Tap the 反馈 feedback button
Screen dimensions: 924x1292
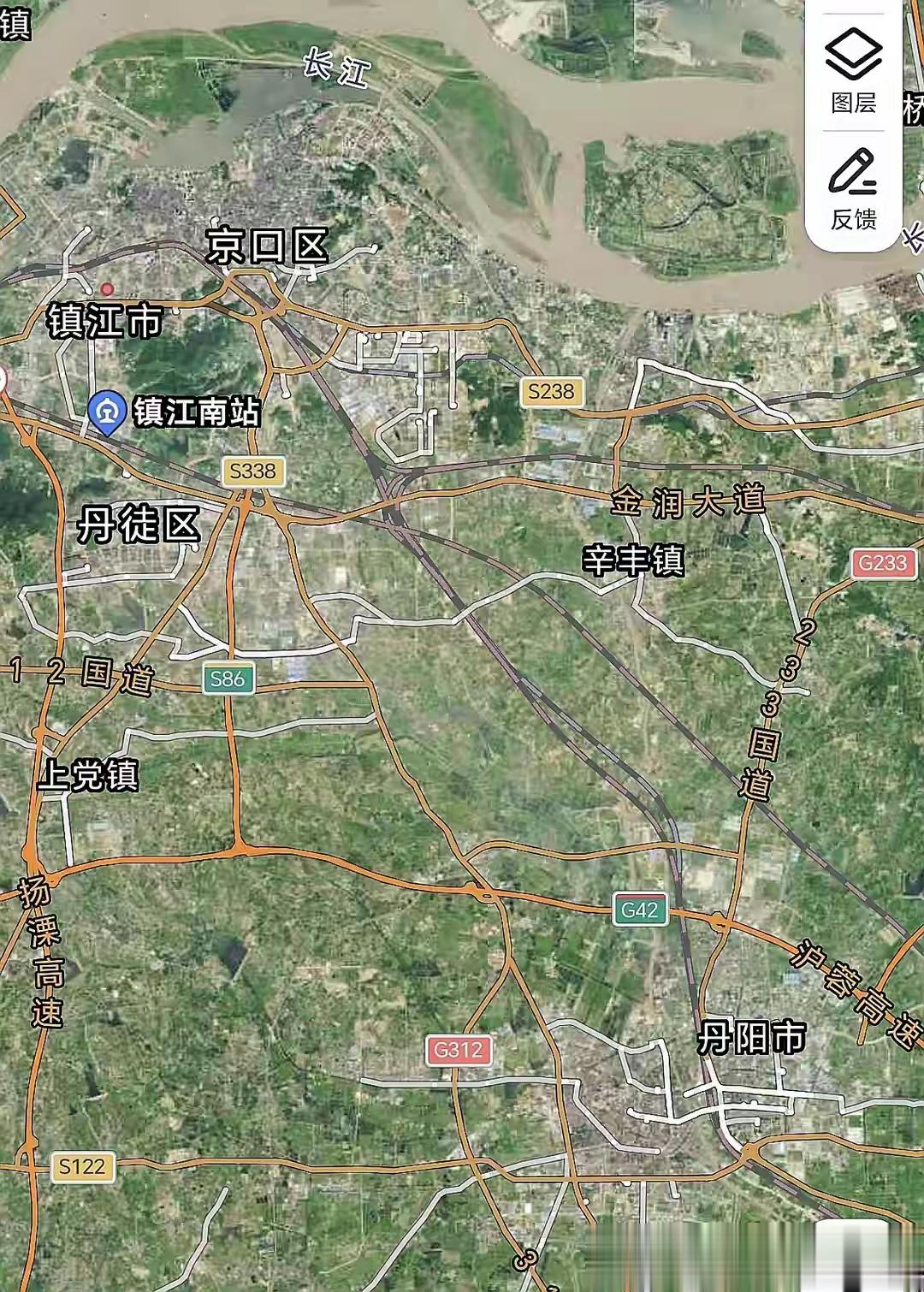[x=853, y=190]
